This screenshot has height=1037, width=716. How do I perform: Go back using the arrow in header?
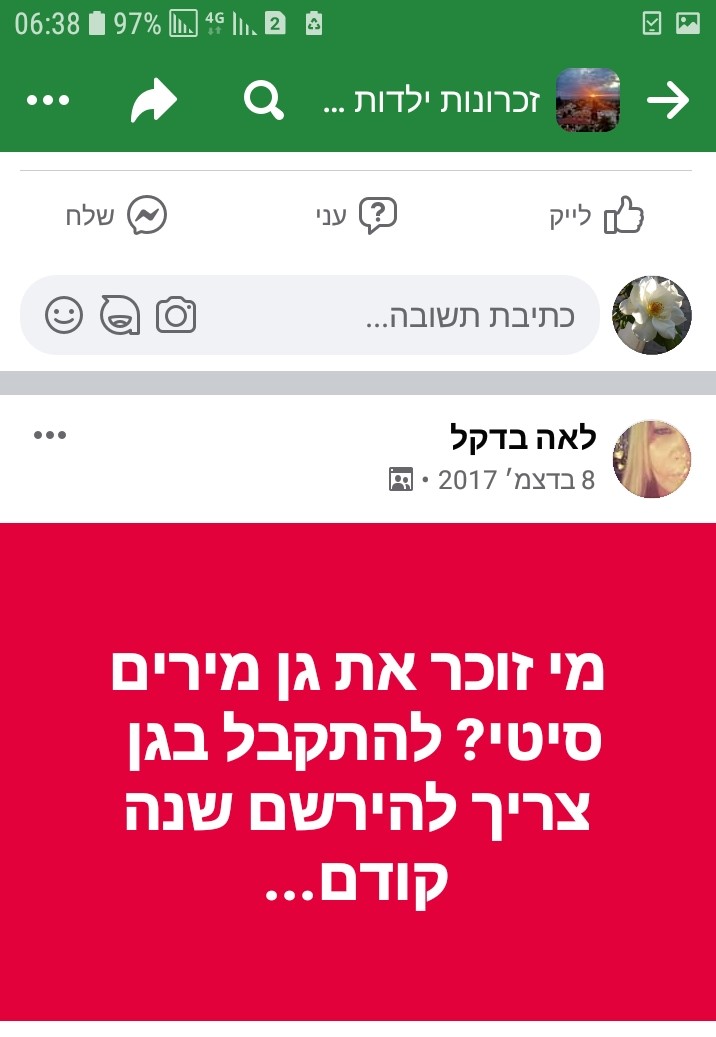click(668, 100)
